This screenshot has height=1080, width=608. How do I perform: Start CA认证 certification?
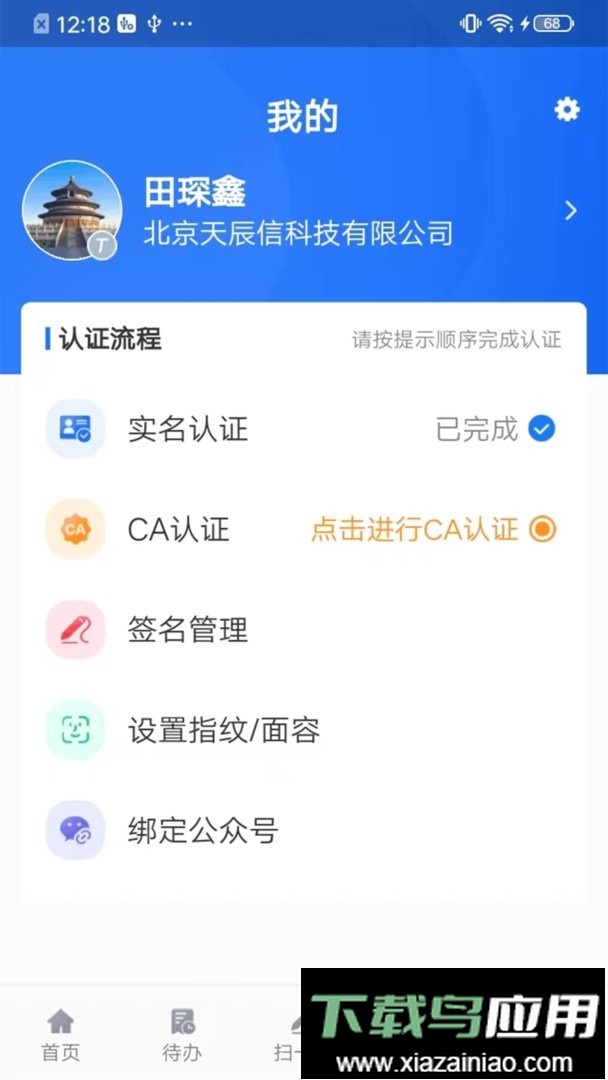430,529
